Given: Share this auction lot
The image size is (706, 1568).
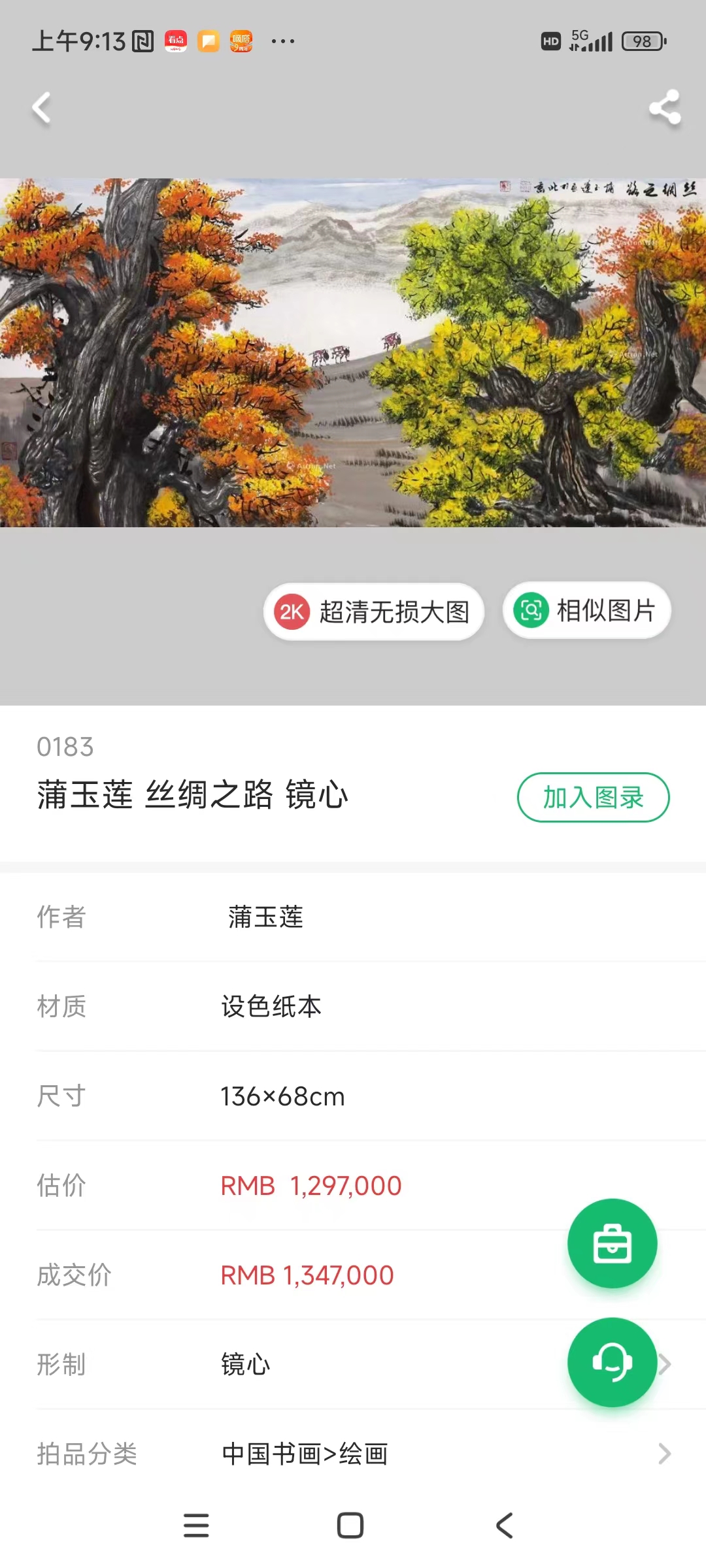Looking at the screenshot, I should (x=664, y=108).
